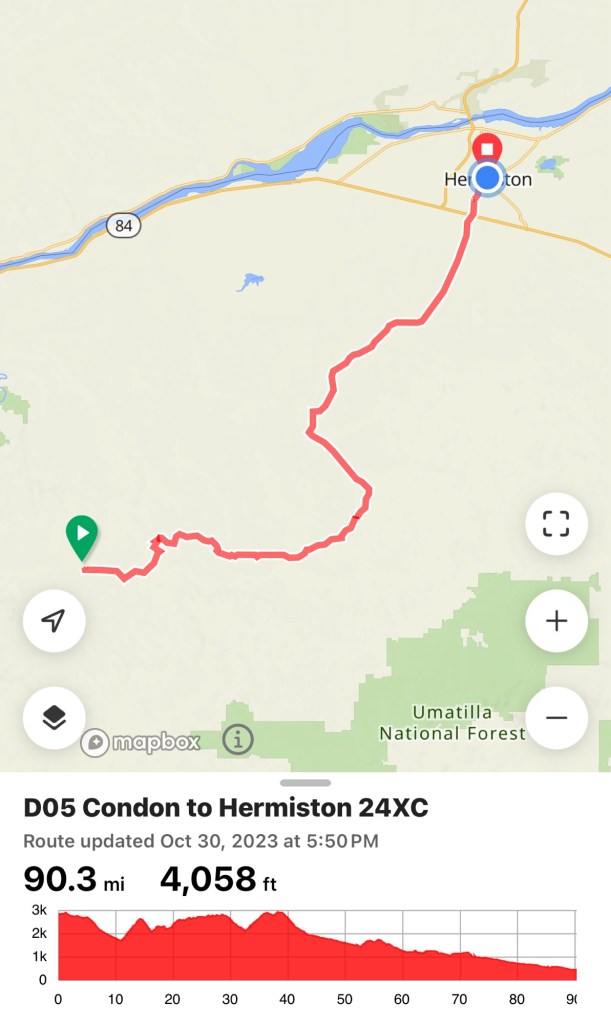Expand the map to fullscreen
611x1024 pixels.
click(x=556, y=524)
